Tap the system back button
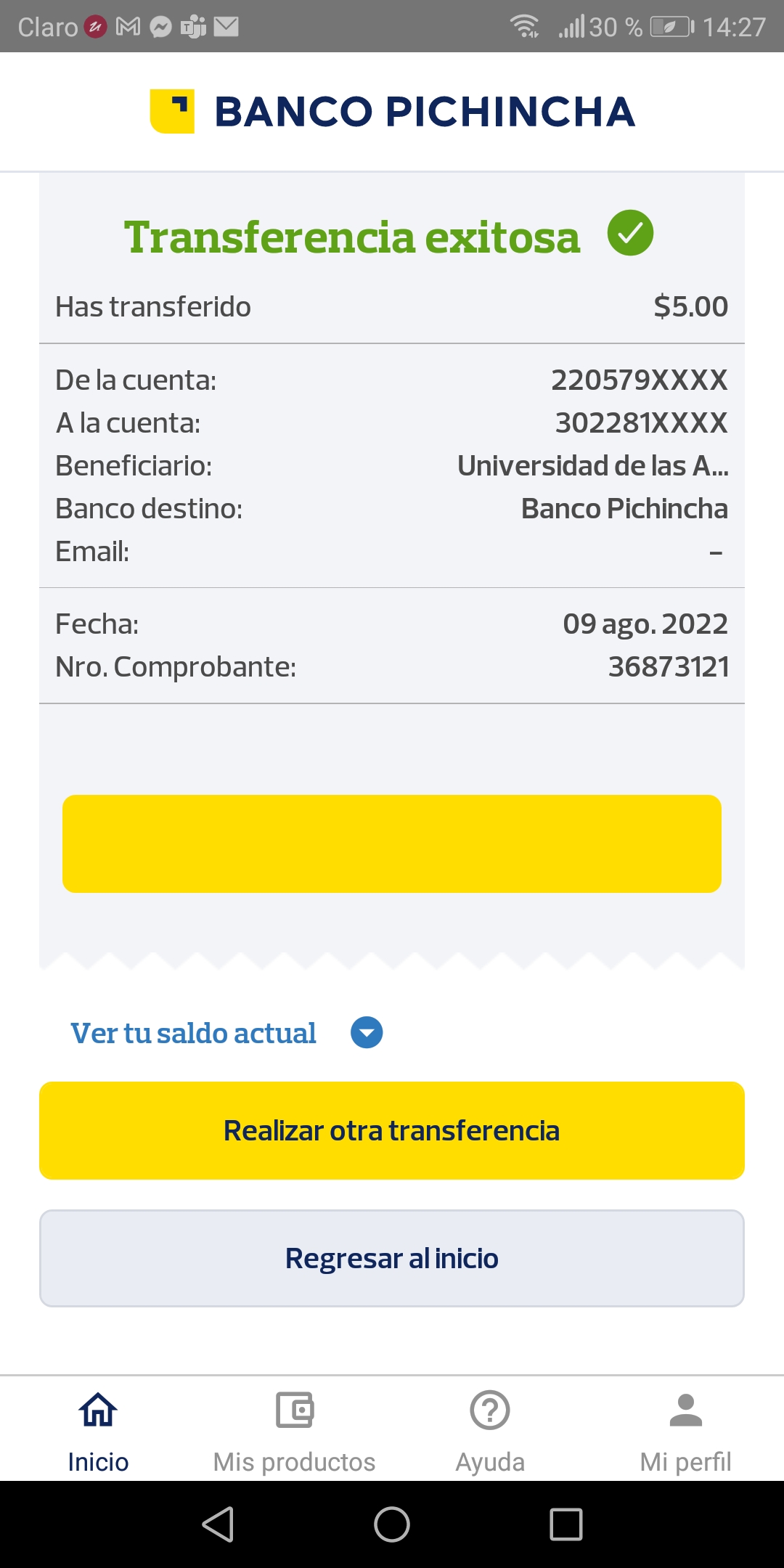The image size is (784, 1568). point(218,1524)
